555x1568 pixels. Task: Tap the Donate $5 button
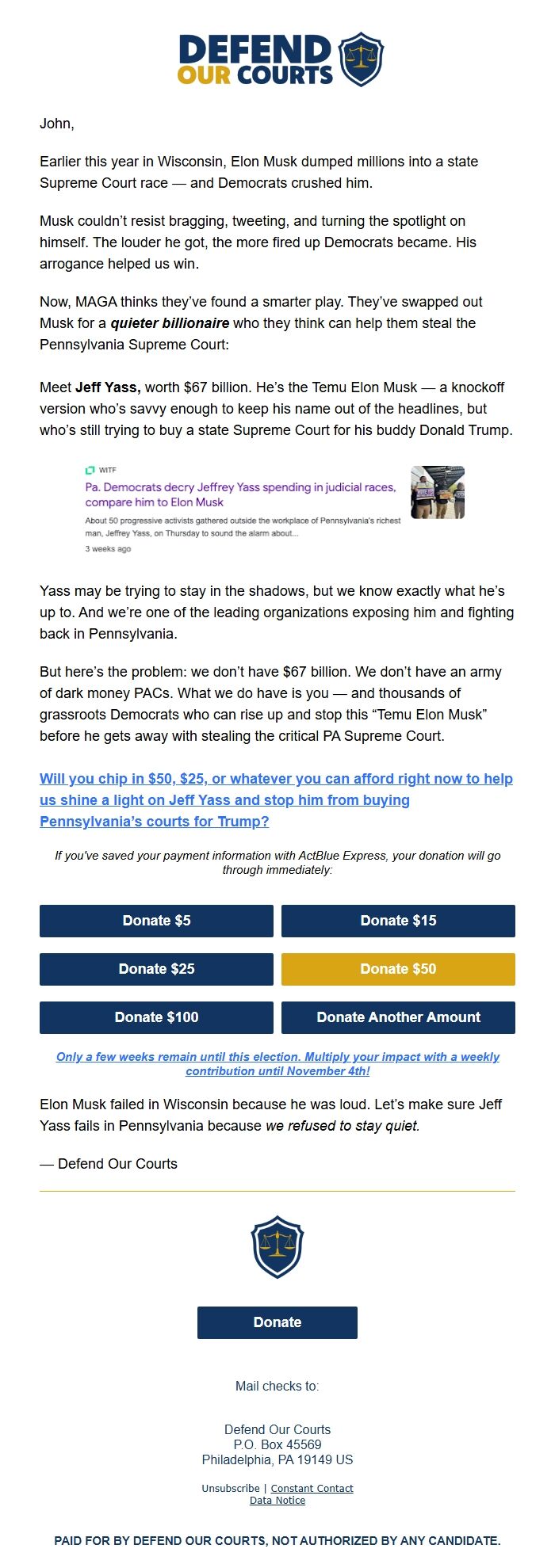click(156, 921)
